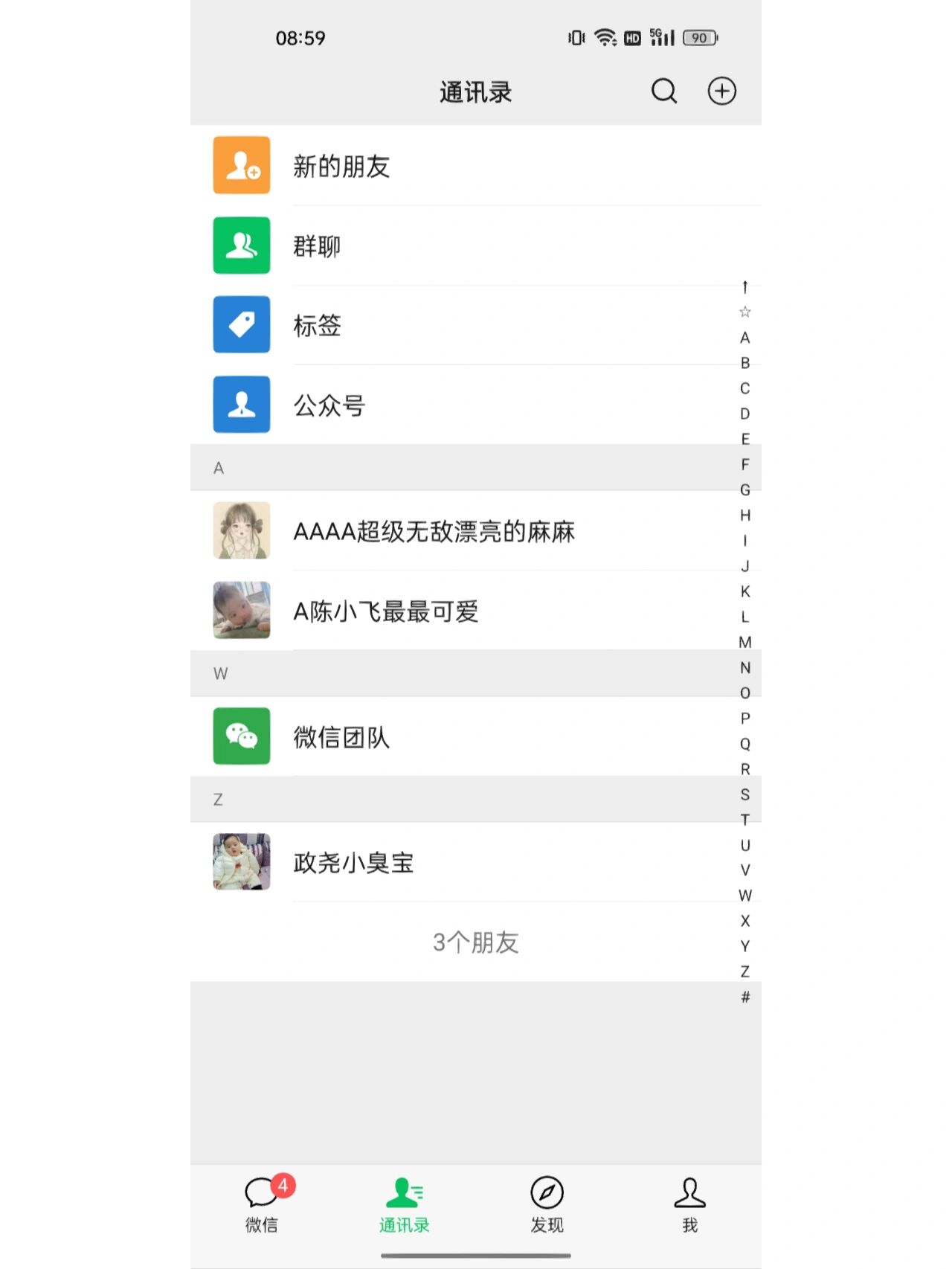Jump to letter A in the index
The image size is (952, 1269).
click(745, 338)
